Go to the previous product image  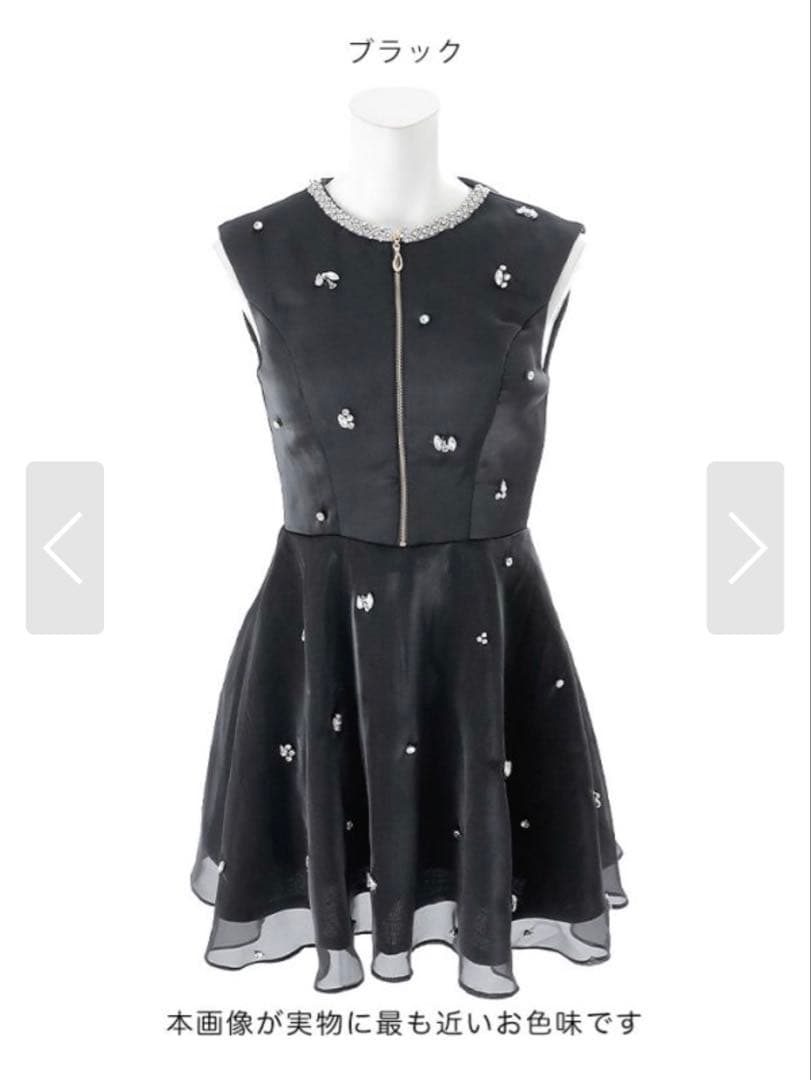(x=65, y=547)
